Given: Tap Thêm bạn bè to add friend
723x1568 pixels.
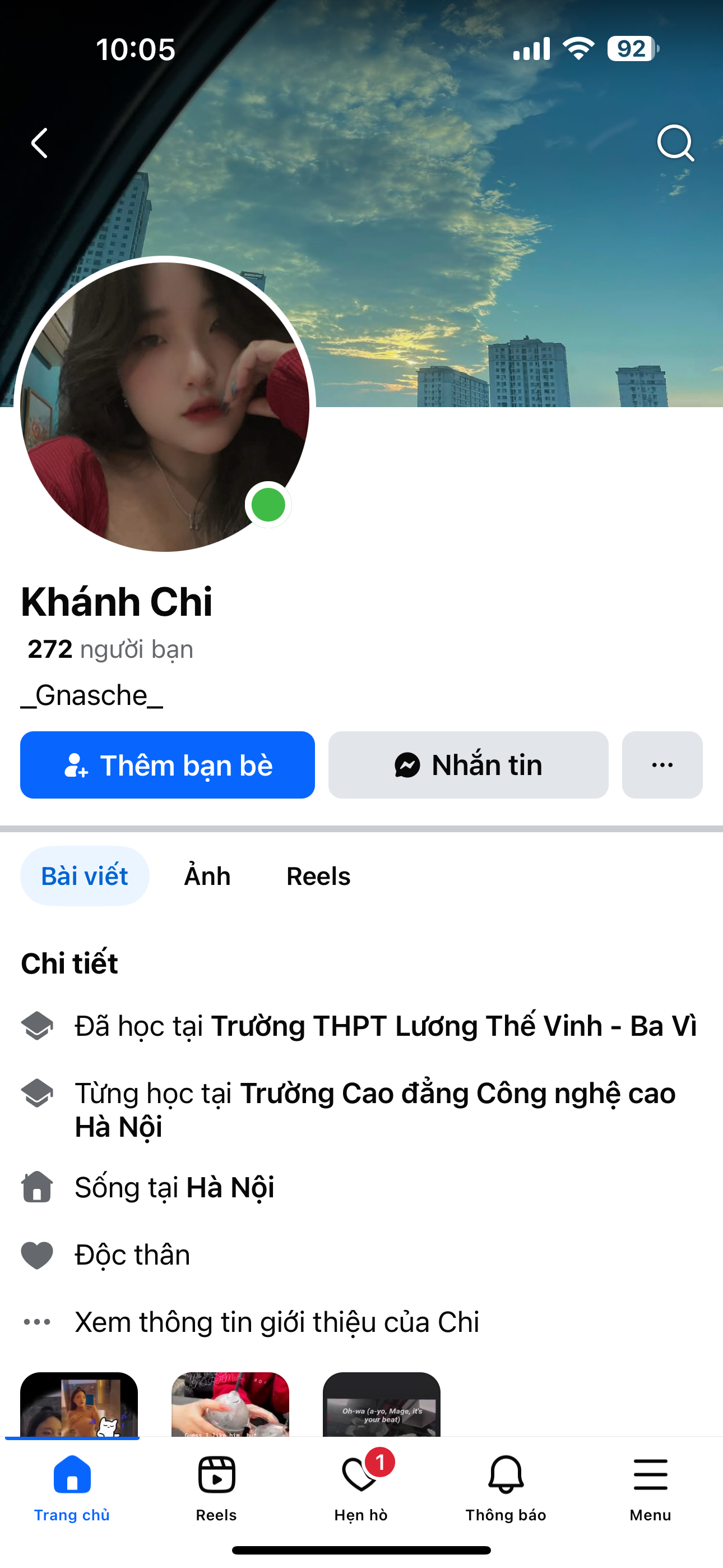Looking at the screenshot, I should [x=168, y=764].
